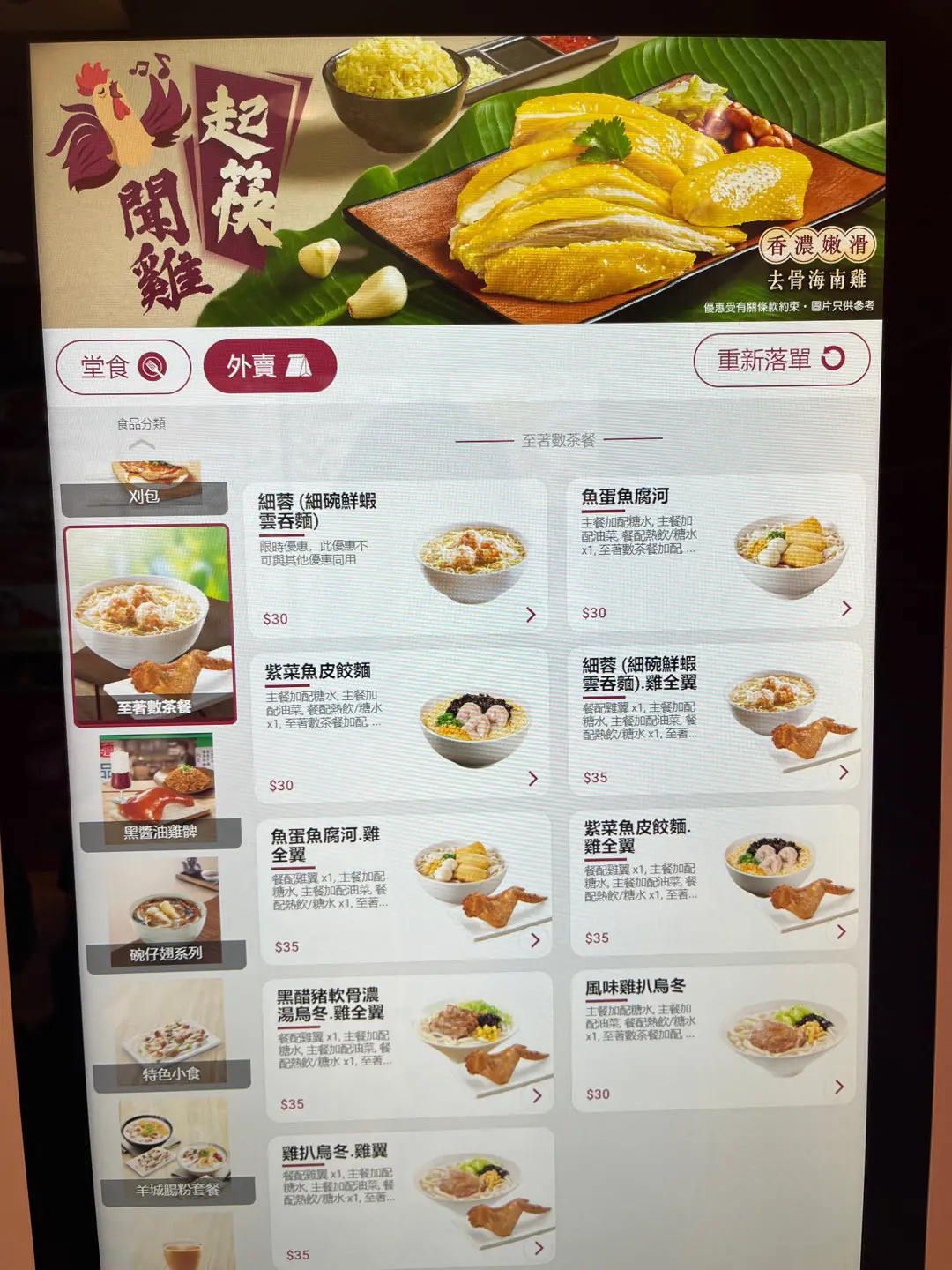Switch to 外賣 takeaway mode

click(269, 366)
